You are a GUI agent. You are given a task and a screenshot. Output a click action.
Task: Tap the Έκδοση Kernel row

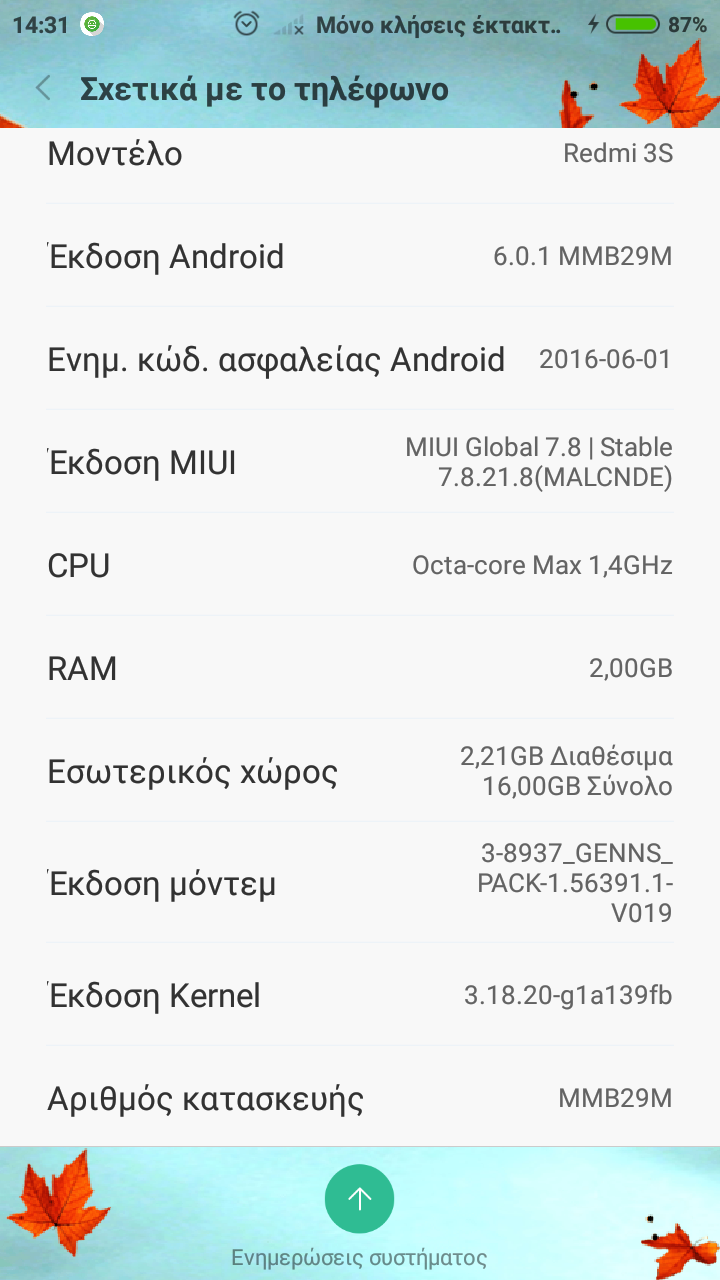[360, 996]
